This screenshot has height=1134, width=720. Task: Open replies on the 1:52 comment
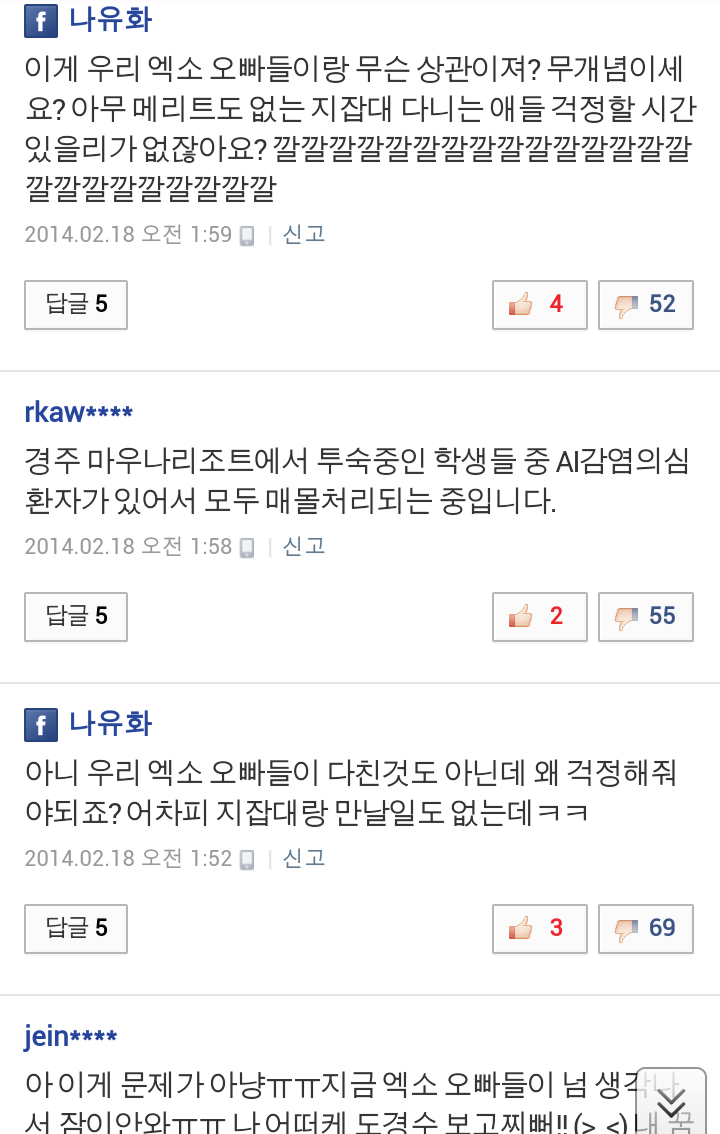(76, 928)
